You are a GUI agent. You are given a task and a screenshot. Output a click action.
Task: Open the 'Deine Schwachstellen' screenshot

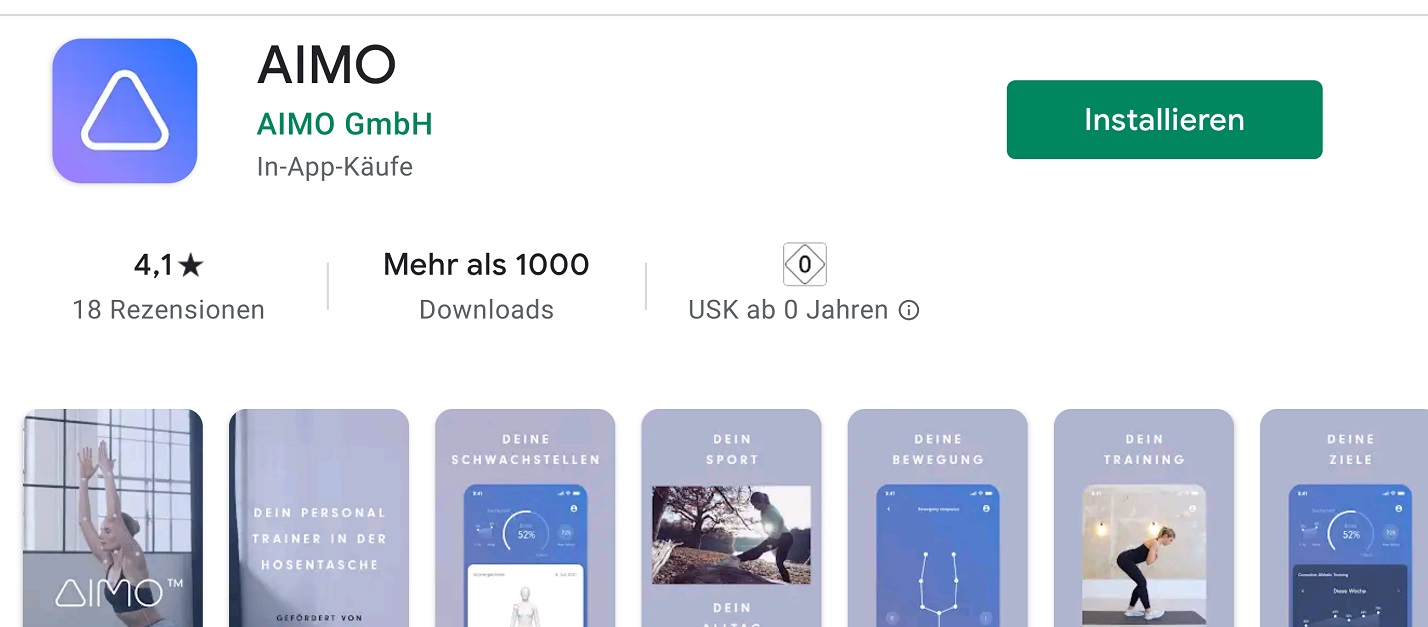click(x=525, y=518)
